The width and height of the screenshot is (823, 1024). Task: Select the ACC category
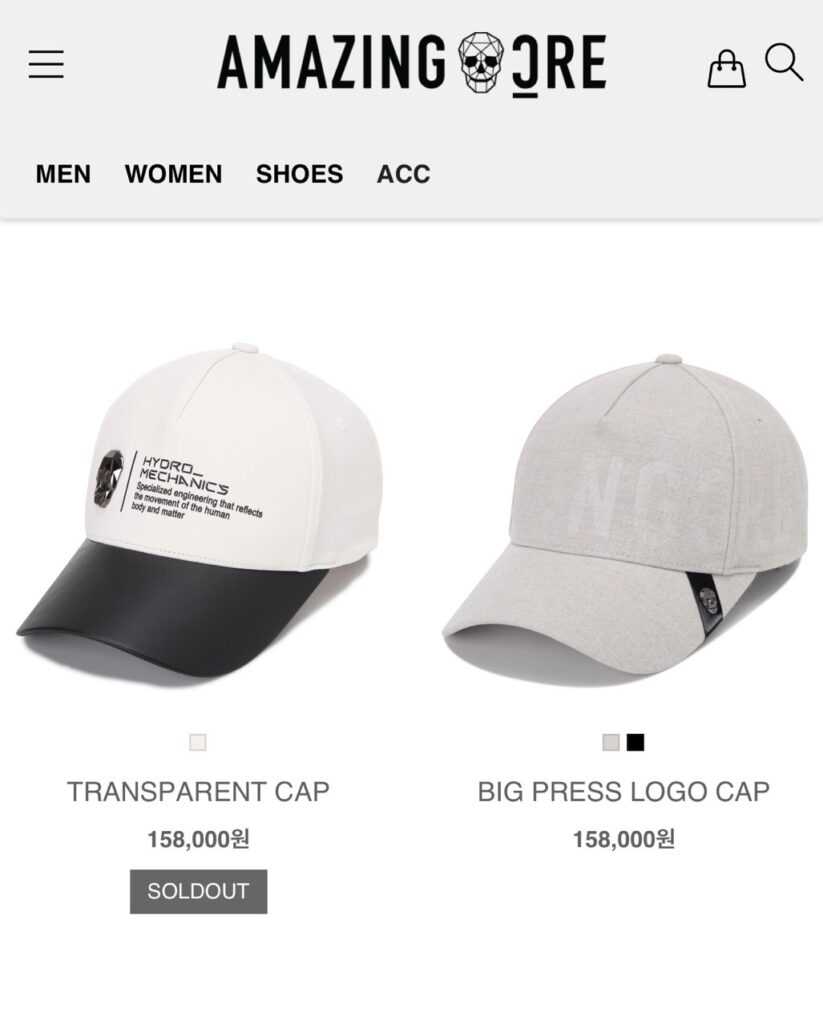click(x=403, y=174)
